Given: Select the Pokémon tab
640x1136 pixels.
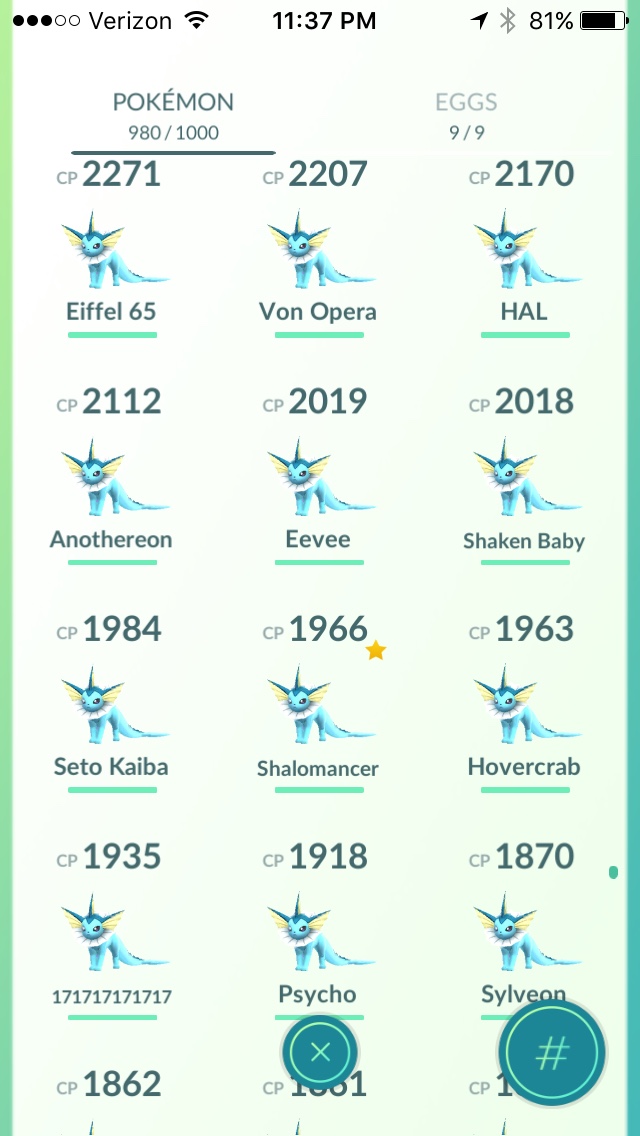Looking at the screenshot, I should point(173,115).
